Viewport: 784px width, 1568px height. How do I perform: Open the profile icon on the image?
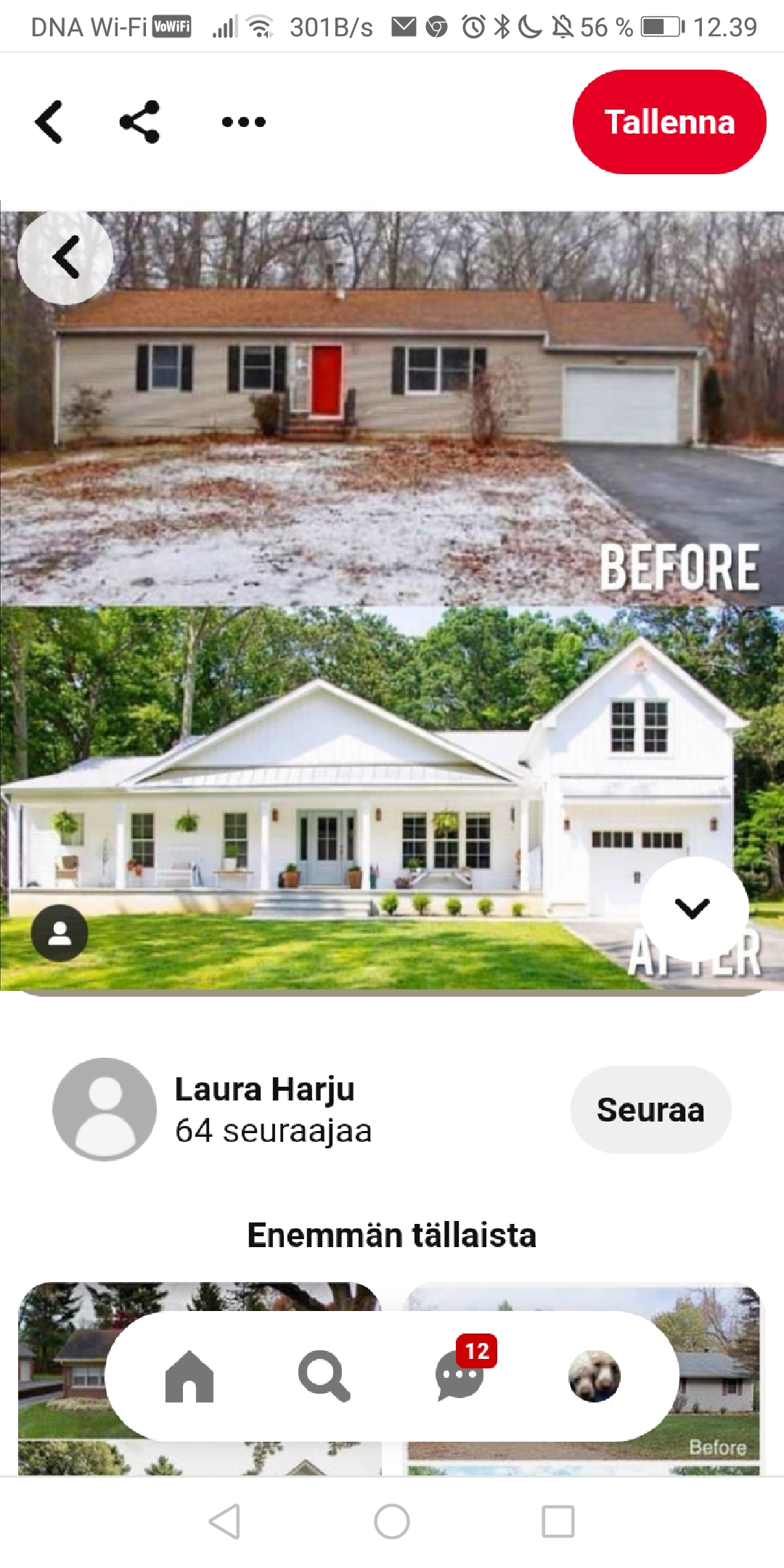tap(60, 934)
